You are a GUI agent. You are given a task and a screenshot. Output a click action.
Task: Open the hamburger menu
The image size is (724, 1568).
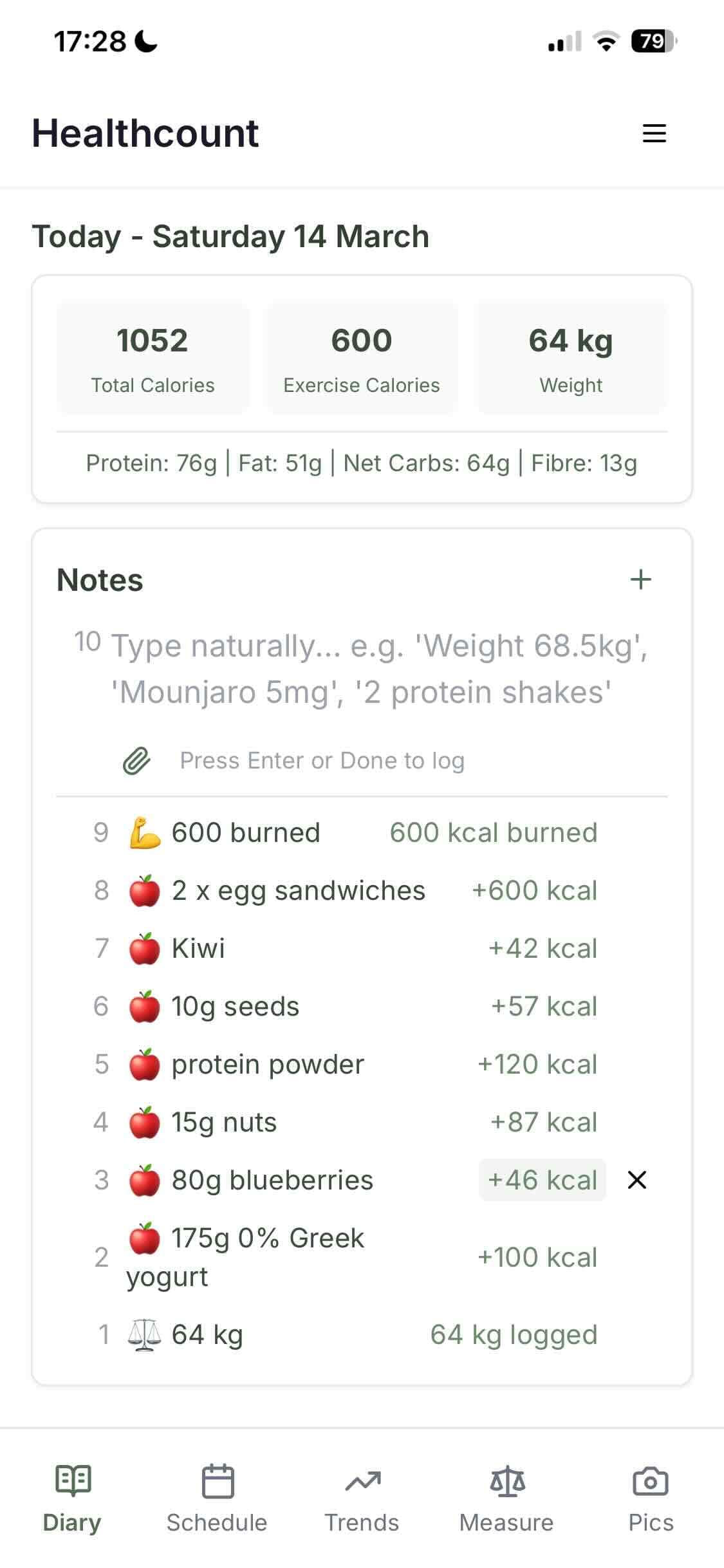pos(654,133)
